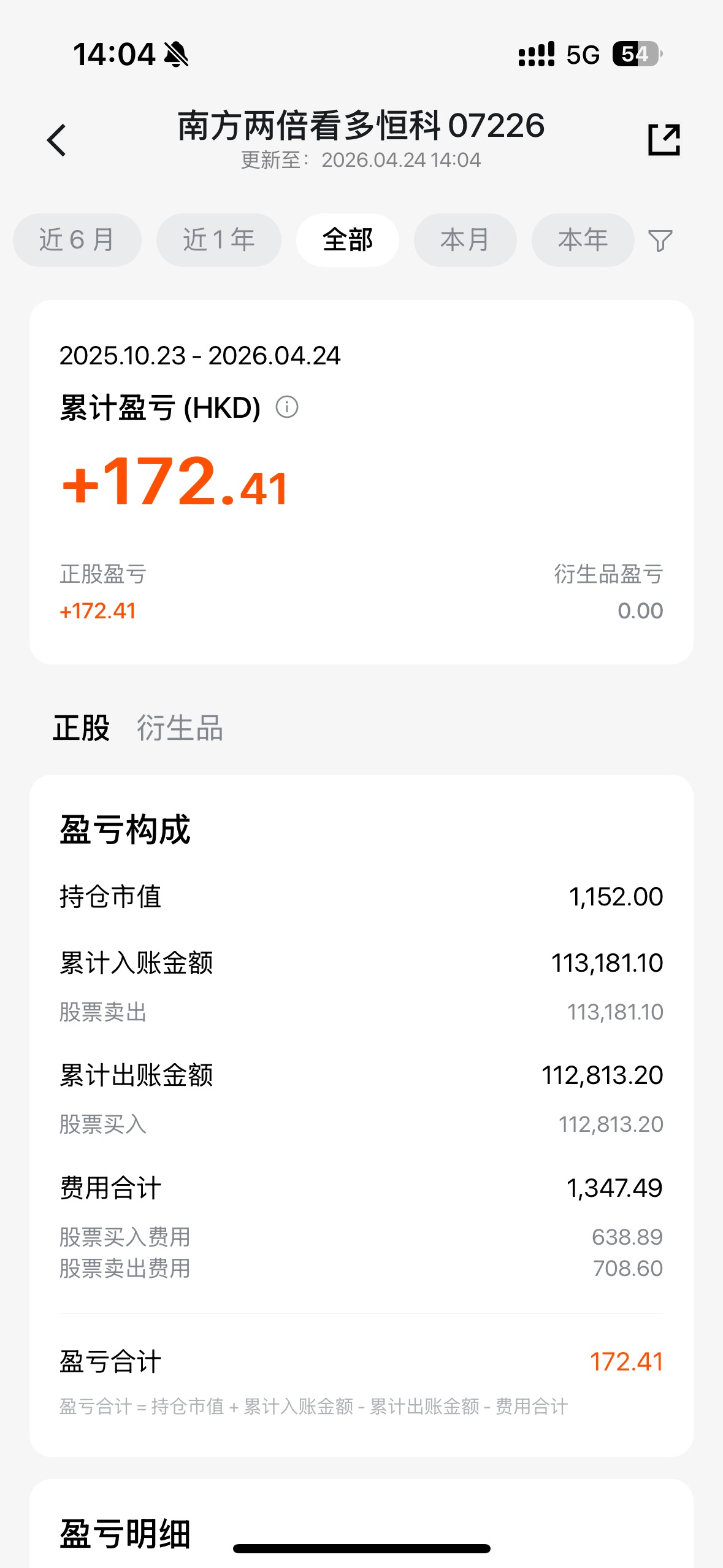
Task: Select the 近1年 time range chip
Action: click(219, 240)
